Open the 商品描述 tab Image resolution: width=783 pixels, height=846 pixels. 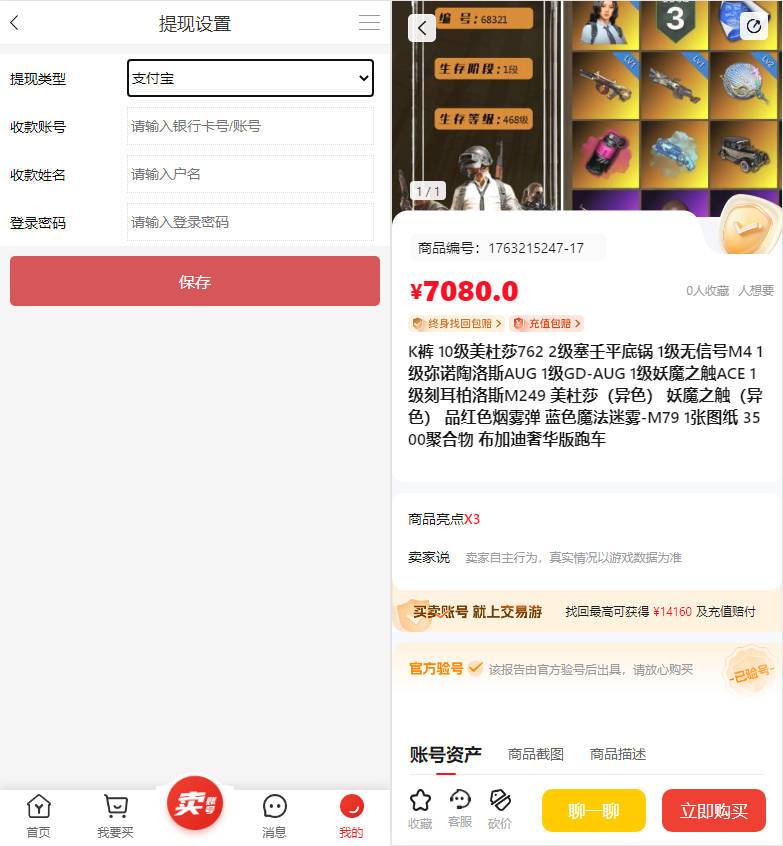[618, 754]
